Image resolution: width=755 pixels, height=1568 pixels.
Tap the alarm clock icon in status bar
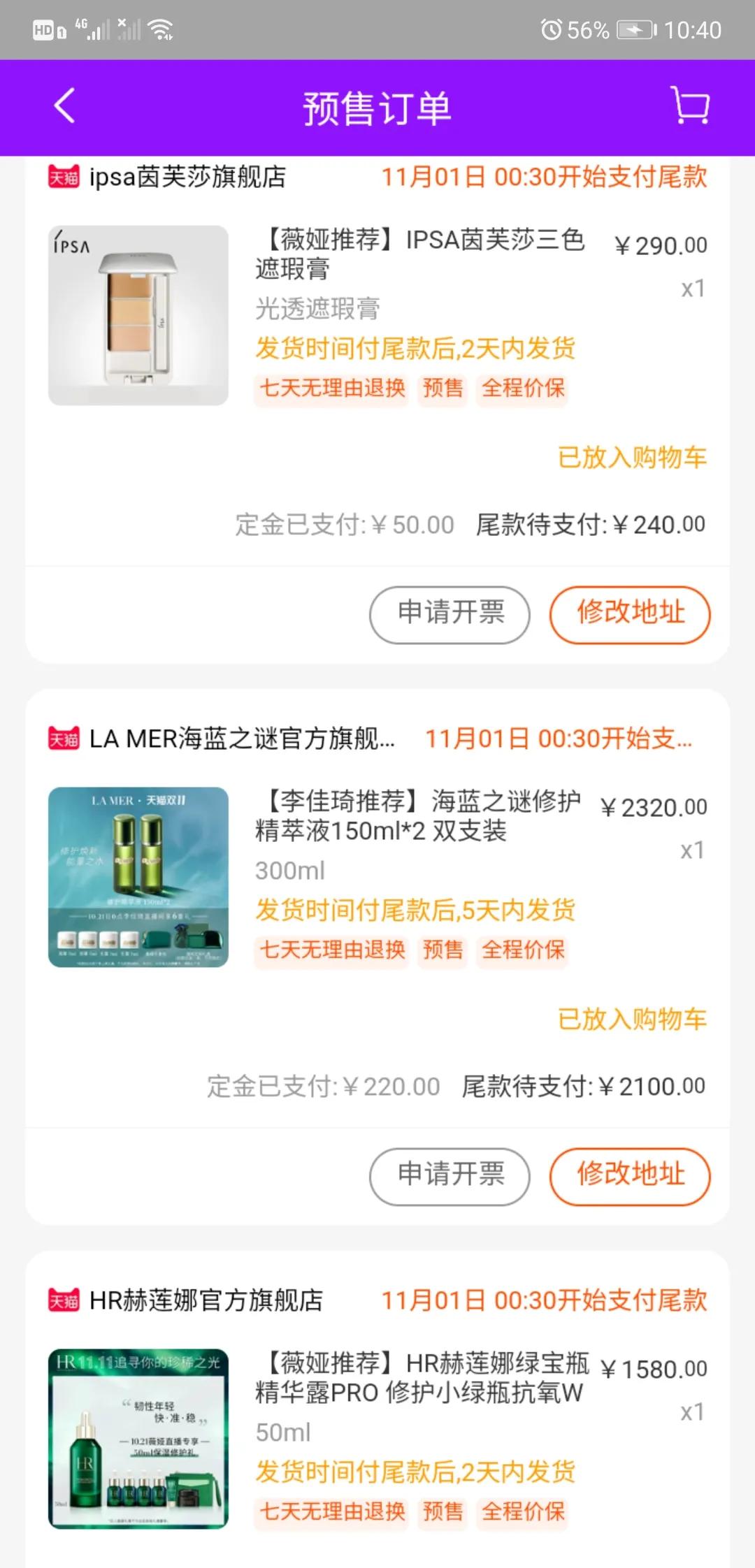pos(552,30)
